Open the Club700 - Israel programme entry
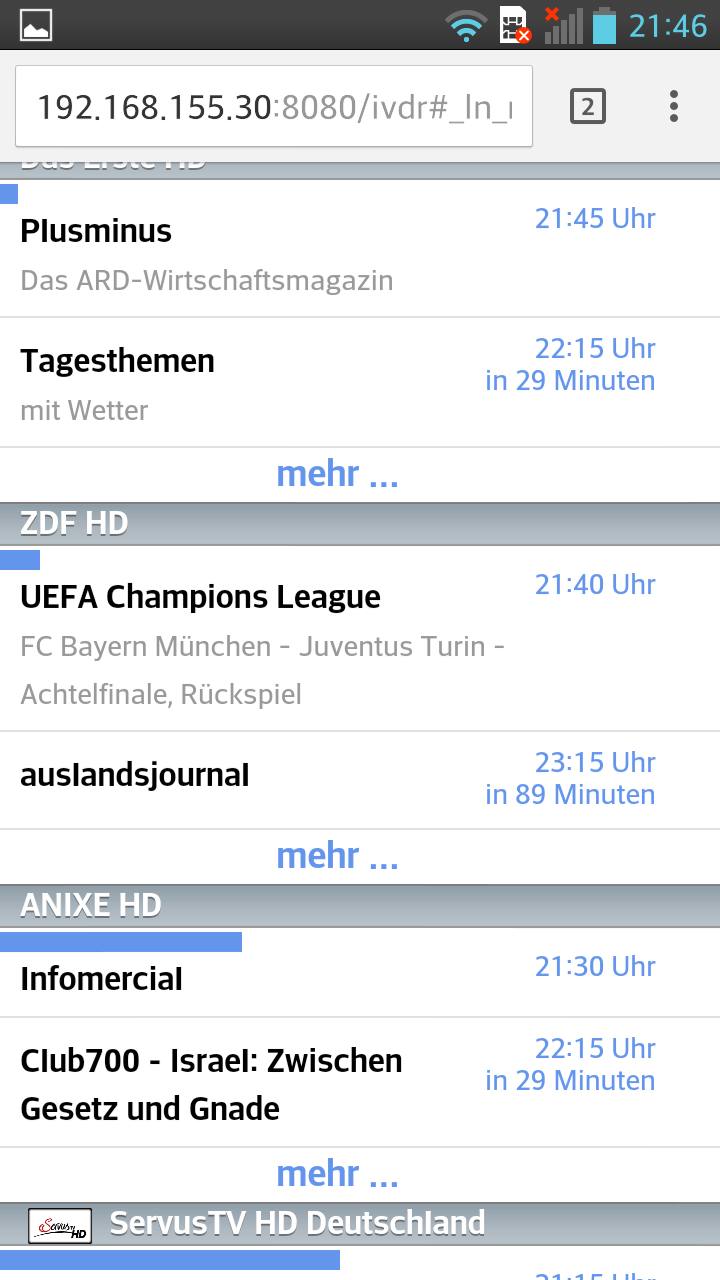This screenshot has width=720, height=1280. [300, 1083]
